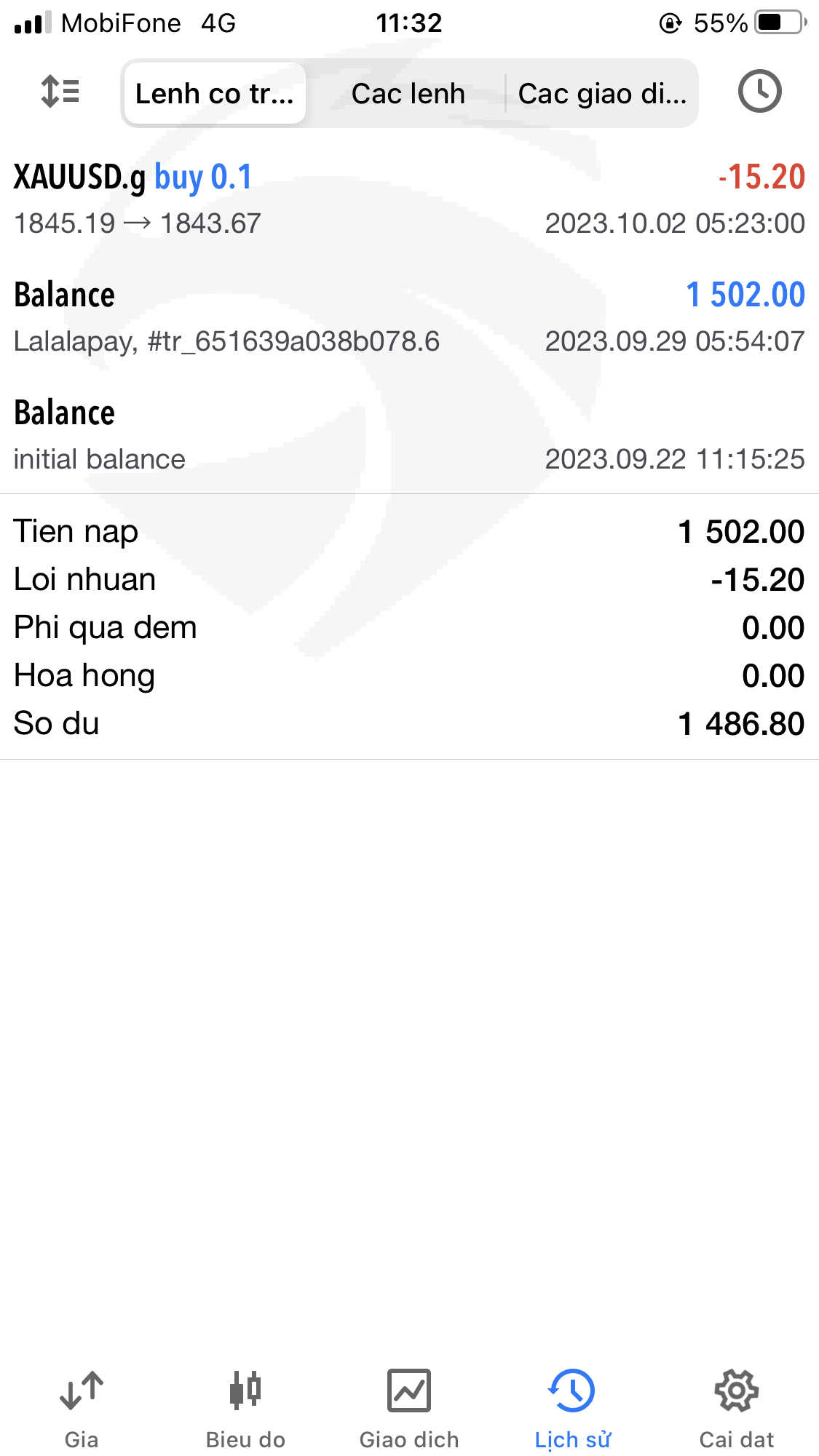Open the initial balance entry
This screenshot has width=819, height=1456.
[x=409, y=435]
